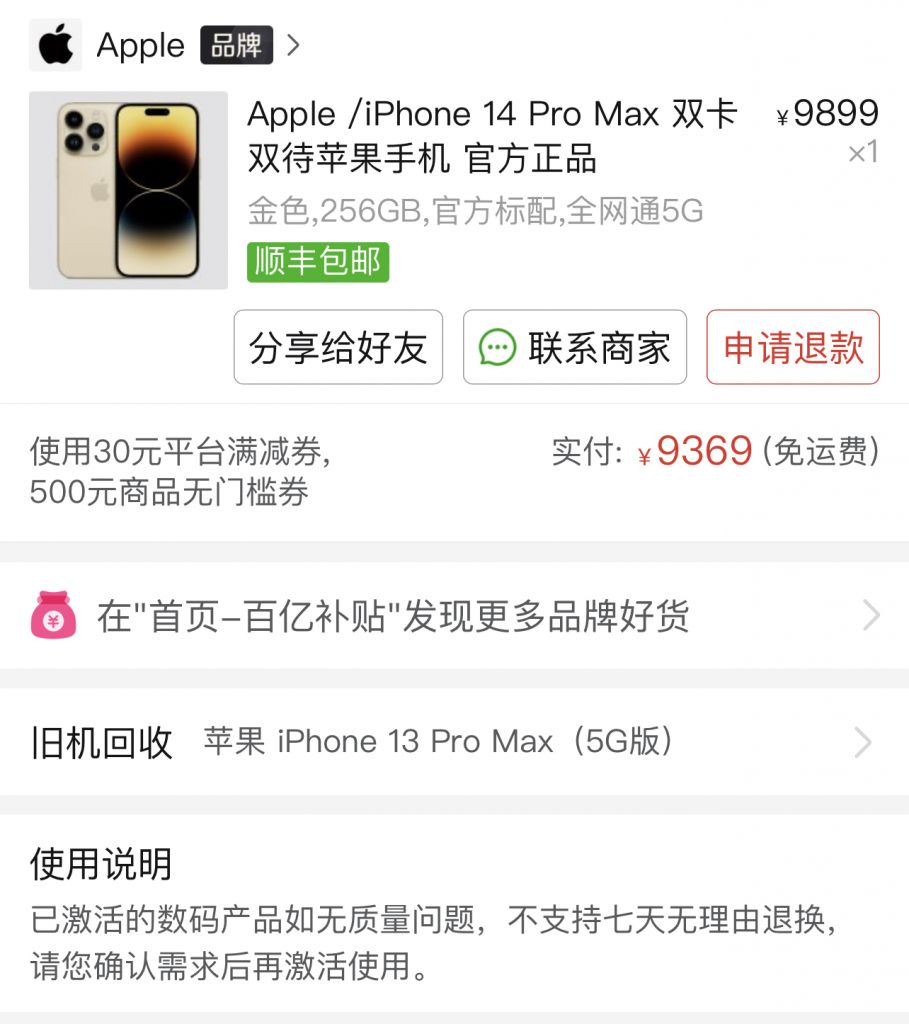The image size is (909, 1024).
Task: Tap the ¥ symbol inside the red-packet icon
Action: 52,622
